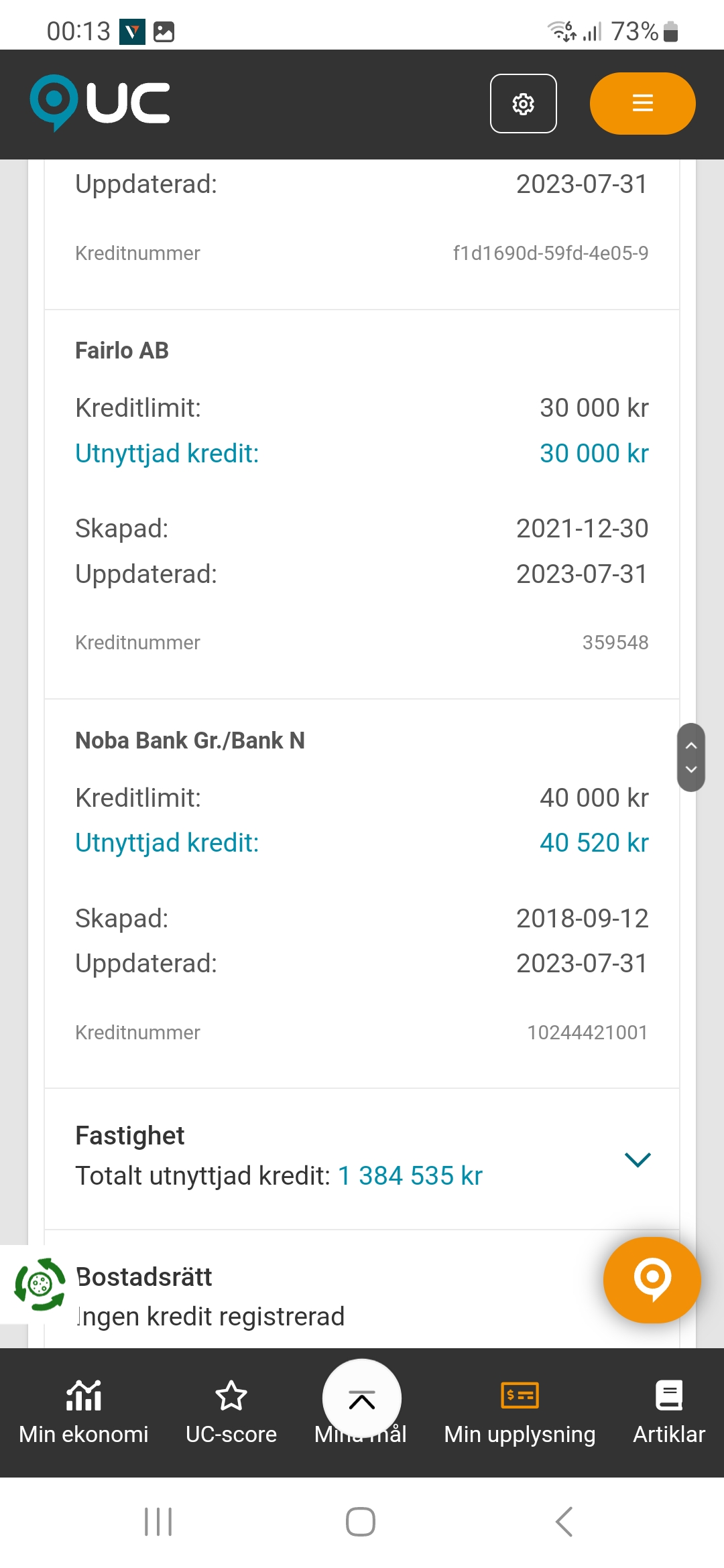724x1568 pixels.
Task: Tap the orange floating UC button
Action: click(x=652, y=1279)
